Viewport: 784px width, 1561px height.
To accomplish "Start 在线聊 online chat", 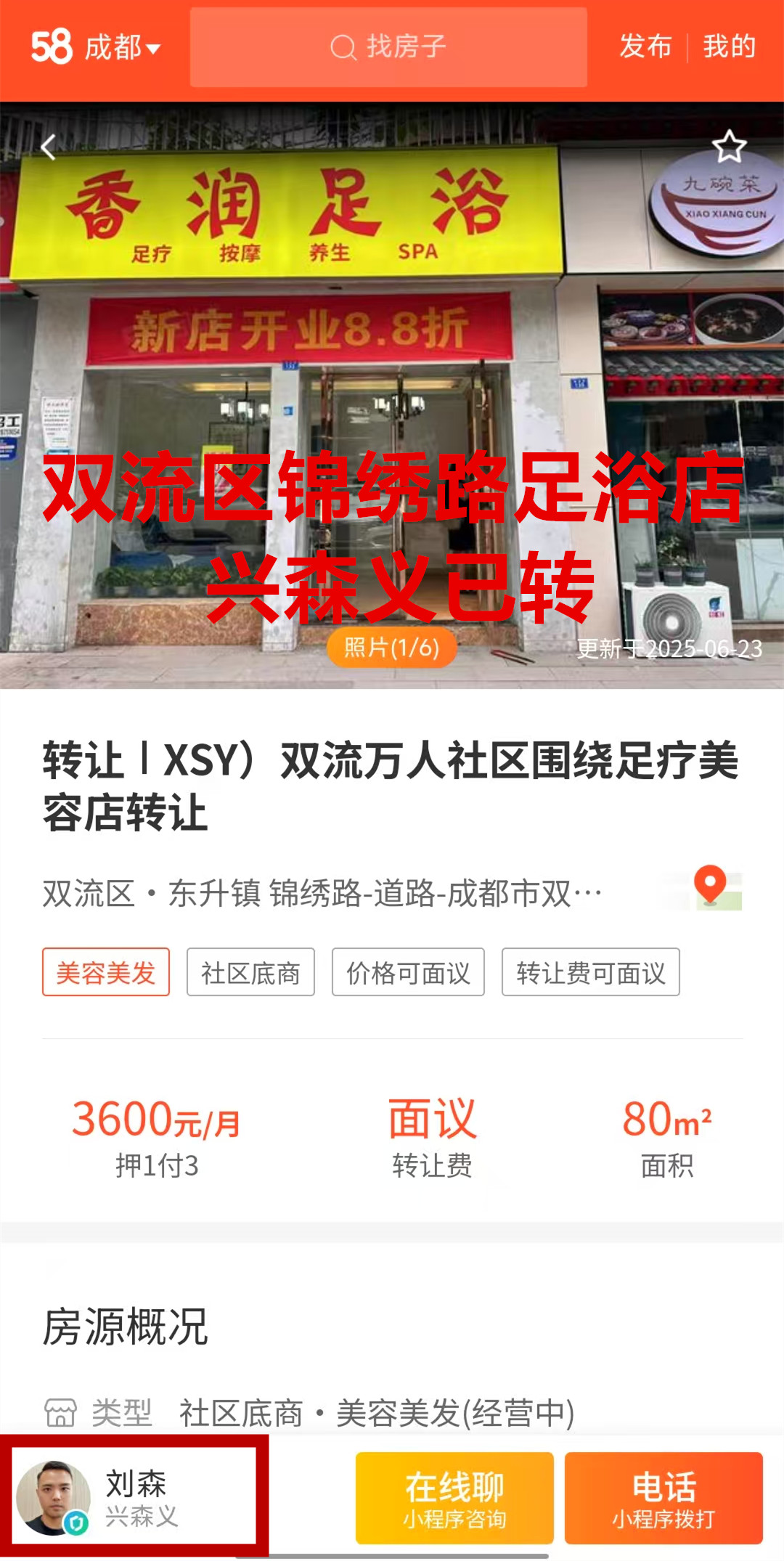I will 454,1499.
